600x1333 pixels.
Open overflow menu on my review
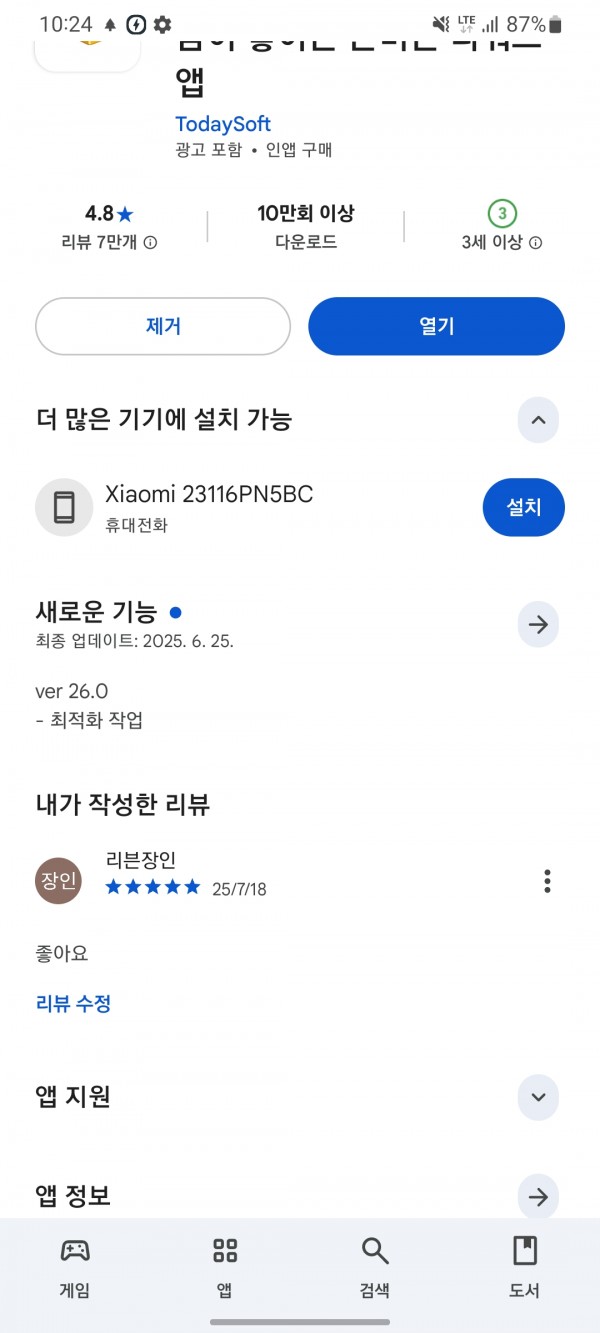pyautogui.click(x=547, y=881)
